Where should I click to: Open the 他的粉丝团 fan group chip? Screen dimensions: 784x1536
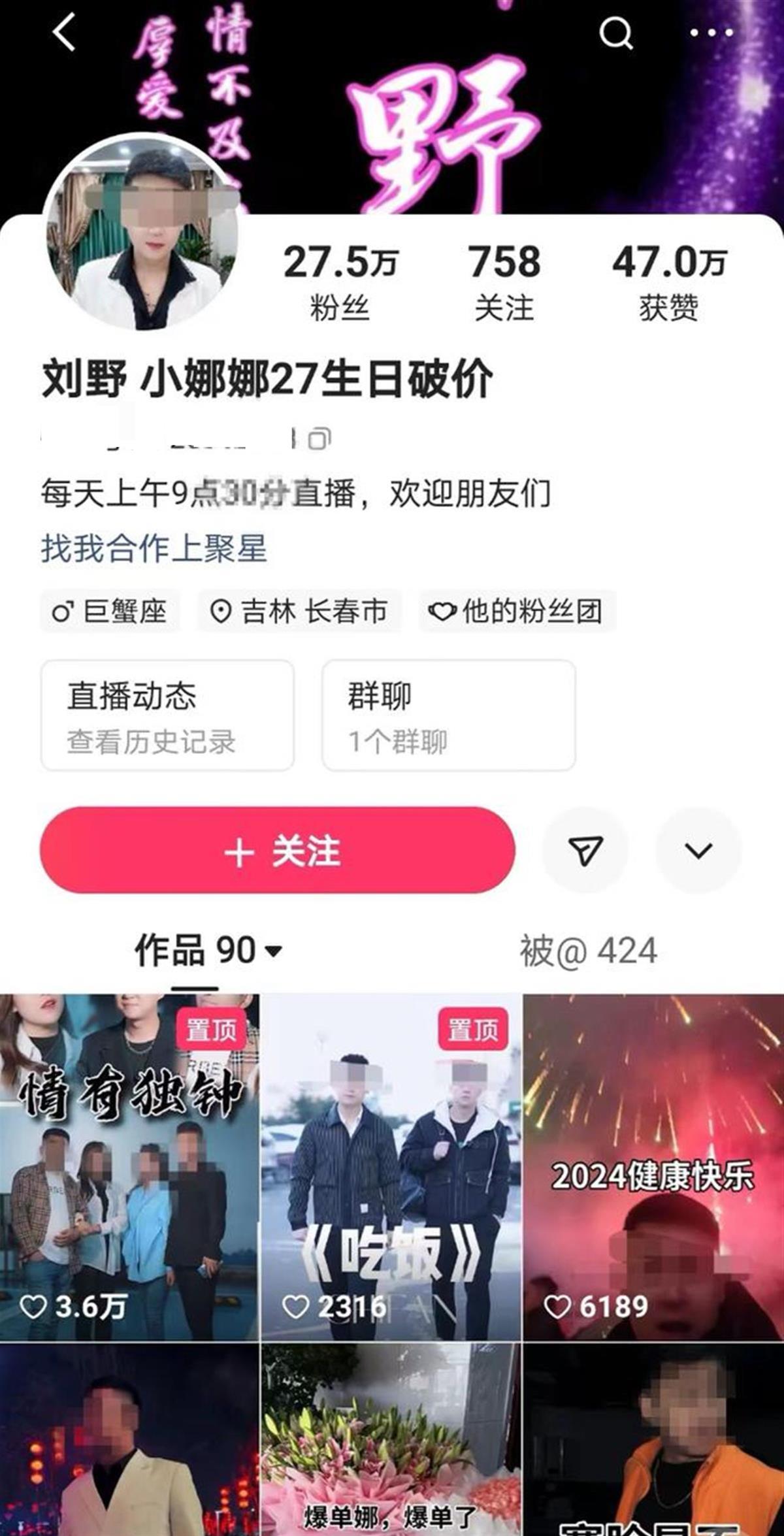tap(517, 612)
